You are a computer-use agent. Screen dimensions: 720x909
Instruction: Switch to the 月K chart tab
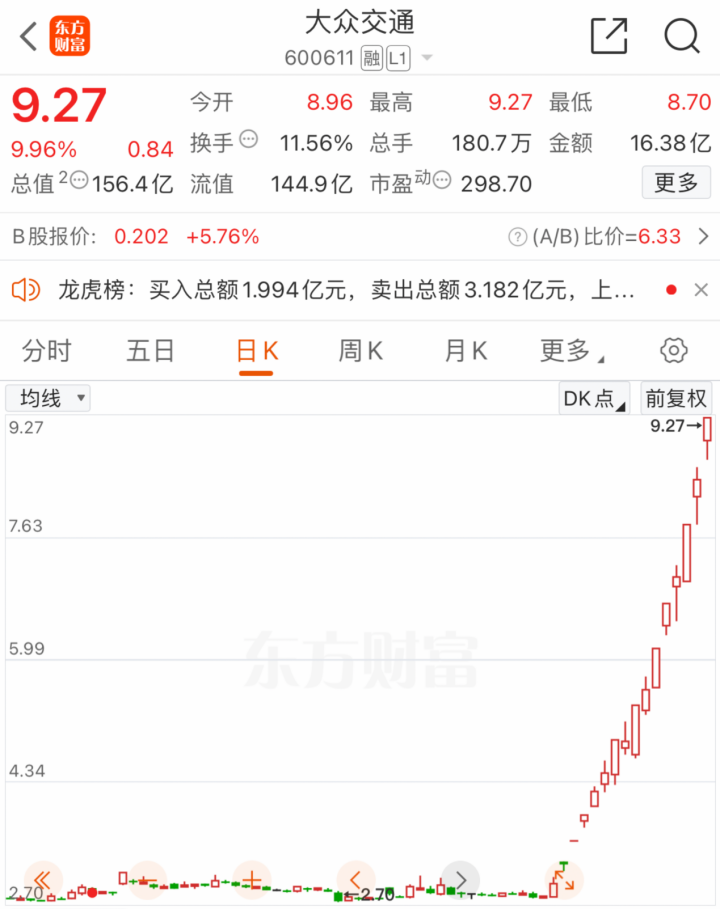tap(465, 351)
